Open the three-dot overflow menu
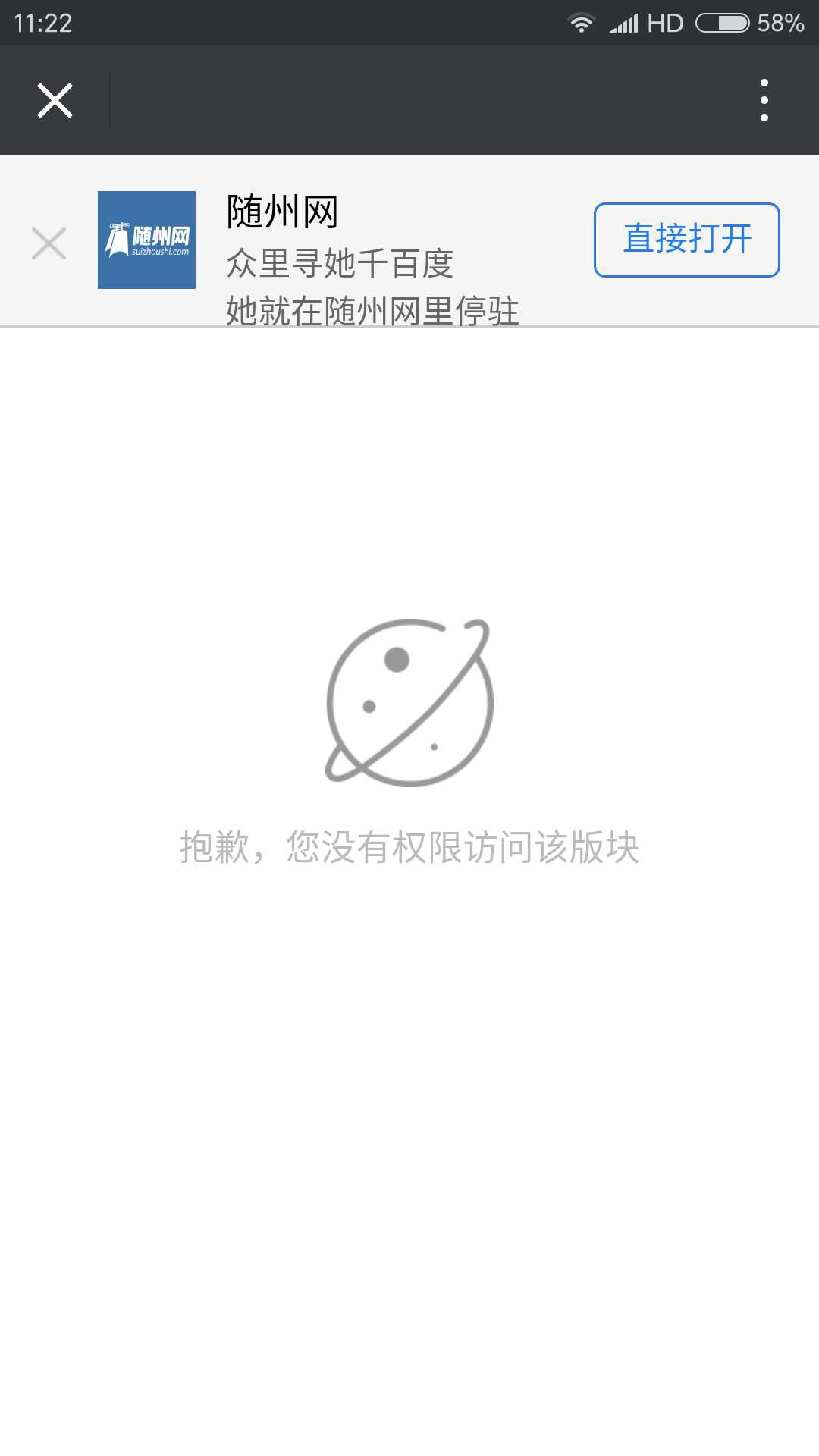Image resolution: width=819 pixels, height=1456 pixels. [764, 100]
